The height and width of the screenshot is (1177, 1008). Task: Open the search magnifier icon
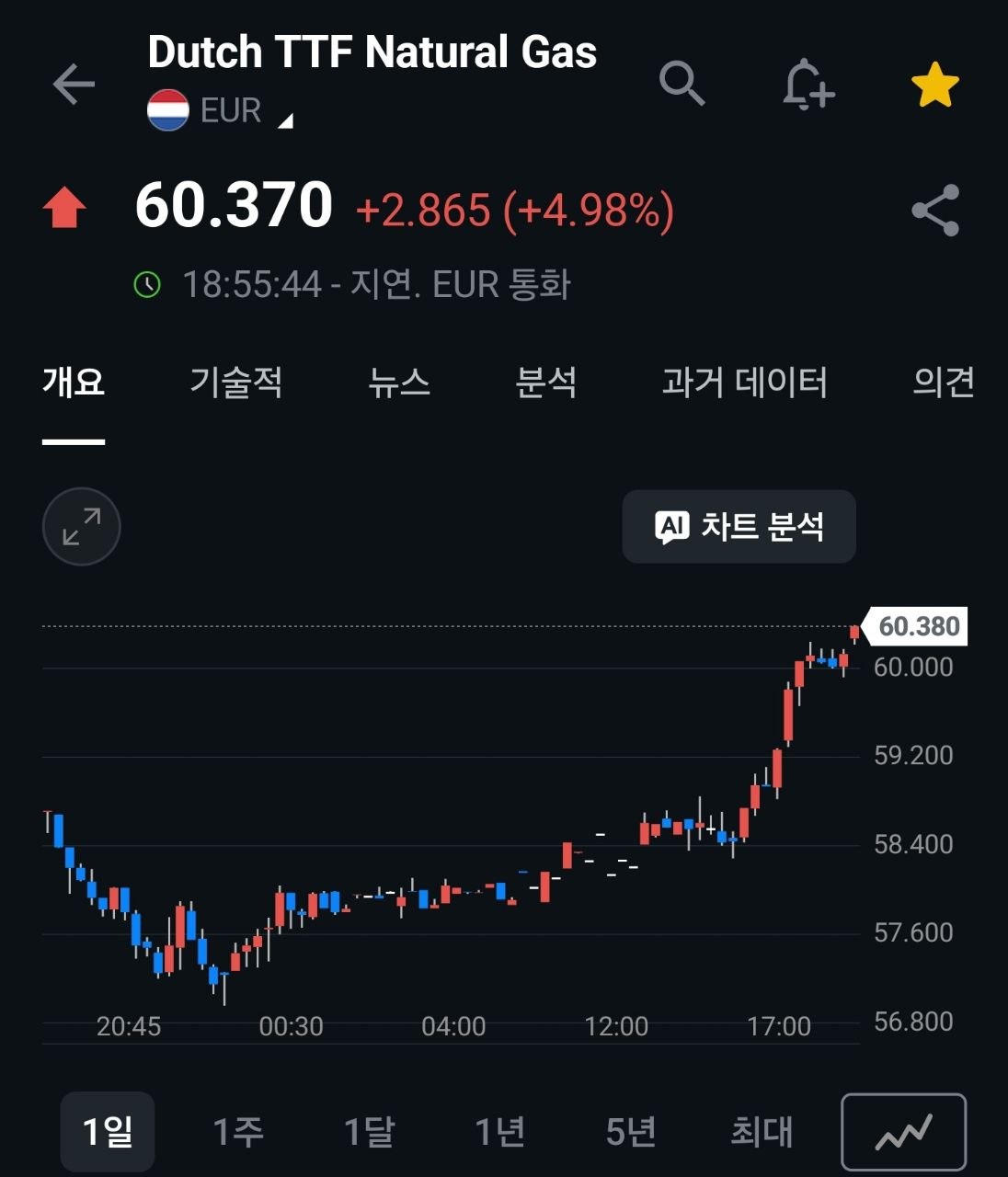(682, 85)
